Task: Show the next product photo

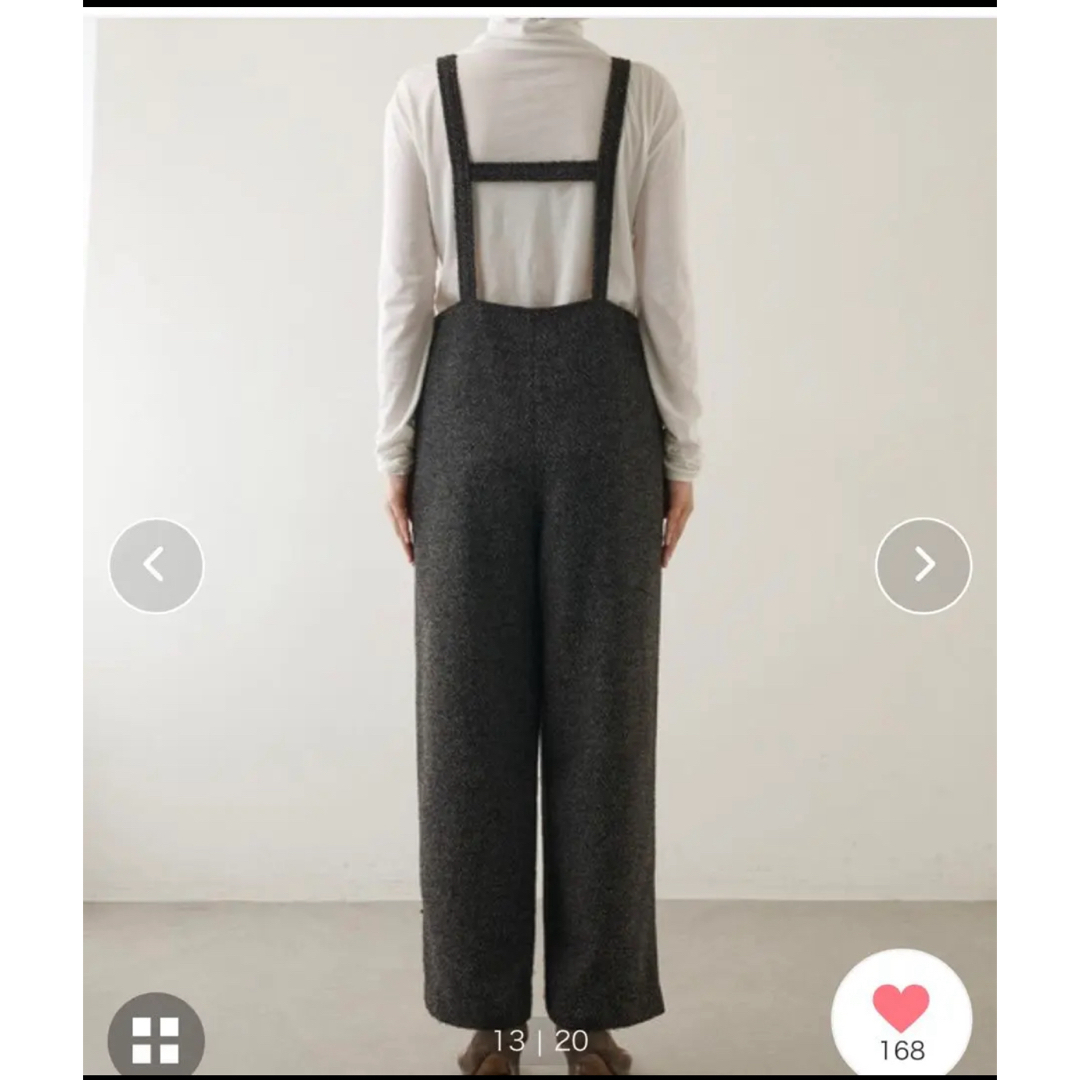Action: (x=923, y=565)
